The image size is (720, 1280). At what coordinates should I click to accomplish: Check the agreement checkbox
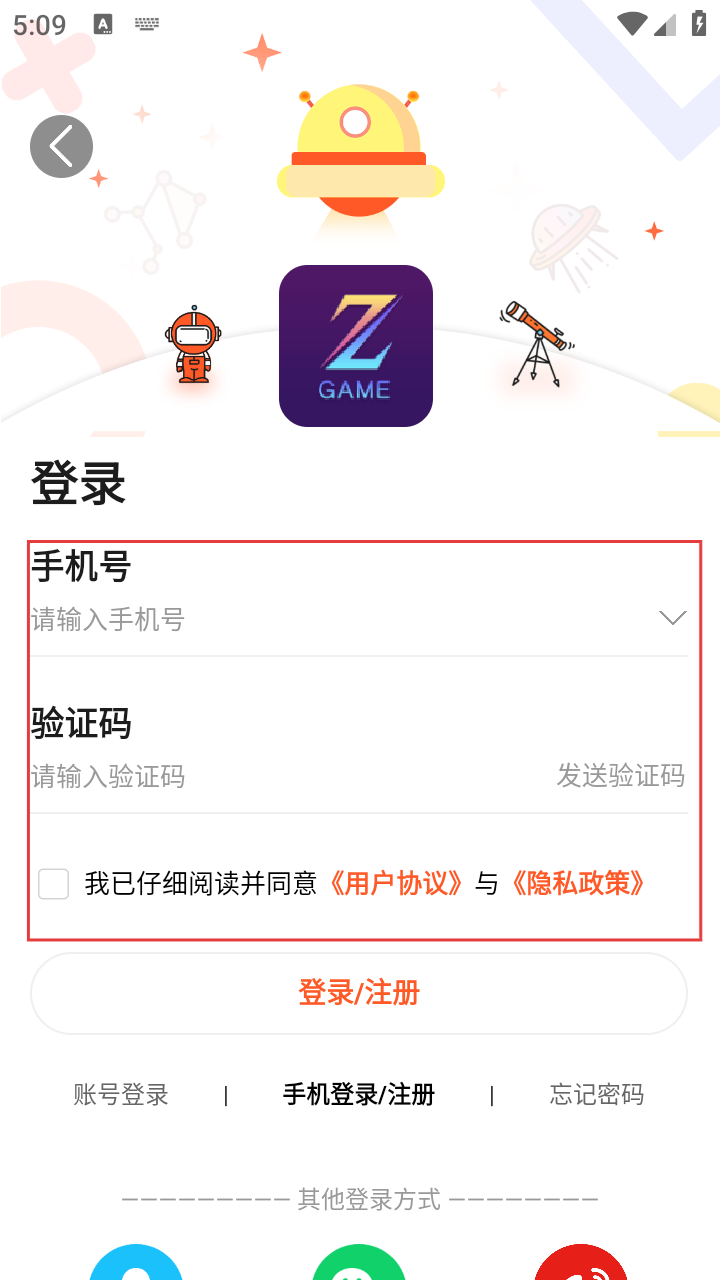click(53, 884)
